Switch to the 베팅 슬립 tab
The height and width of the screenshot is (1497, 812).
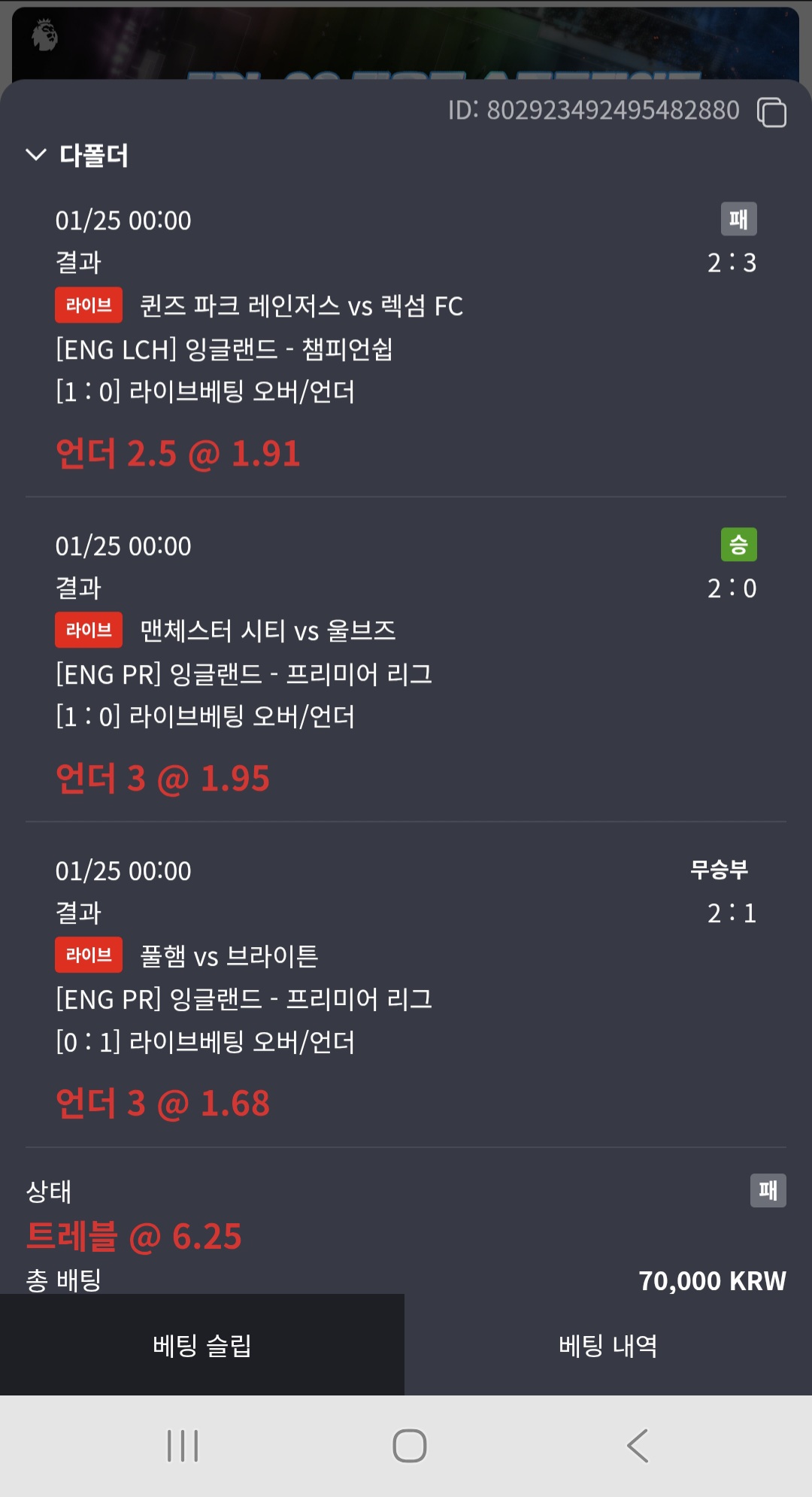click(201, 1345)
